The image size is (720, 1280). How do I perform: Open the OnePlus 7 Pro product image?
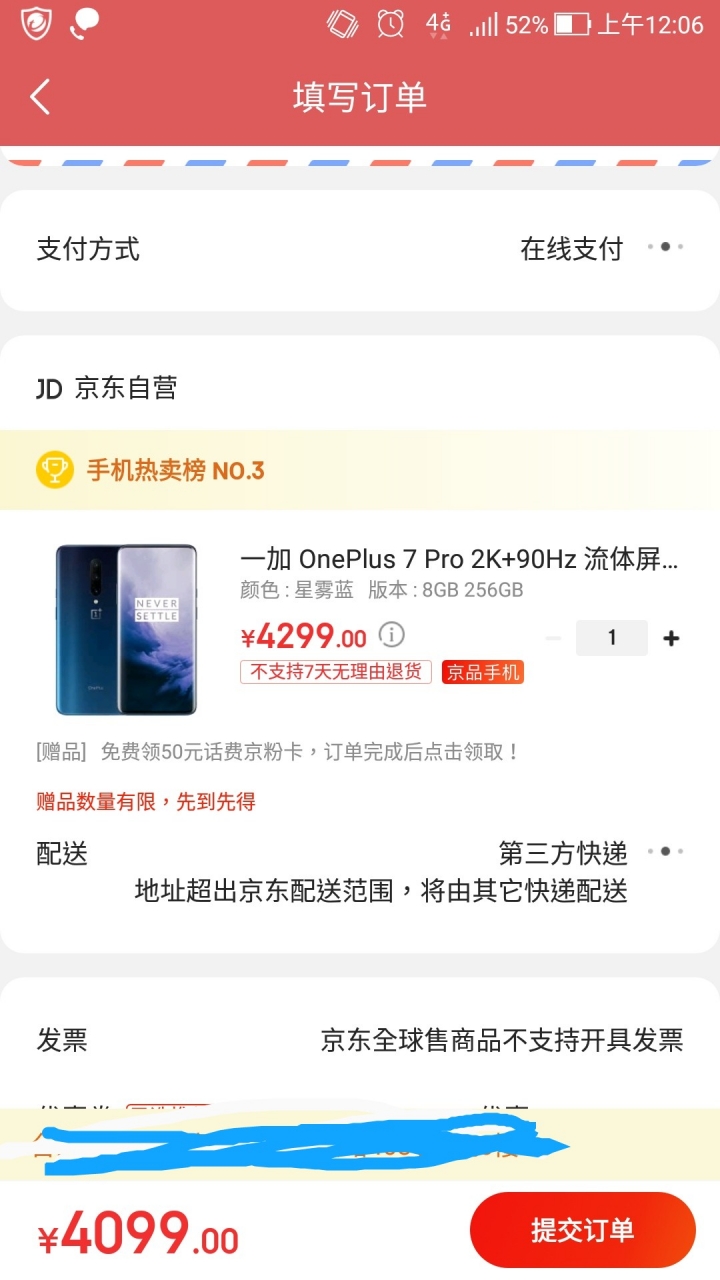pyautogui.click(x=126, y=630)
